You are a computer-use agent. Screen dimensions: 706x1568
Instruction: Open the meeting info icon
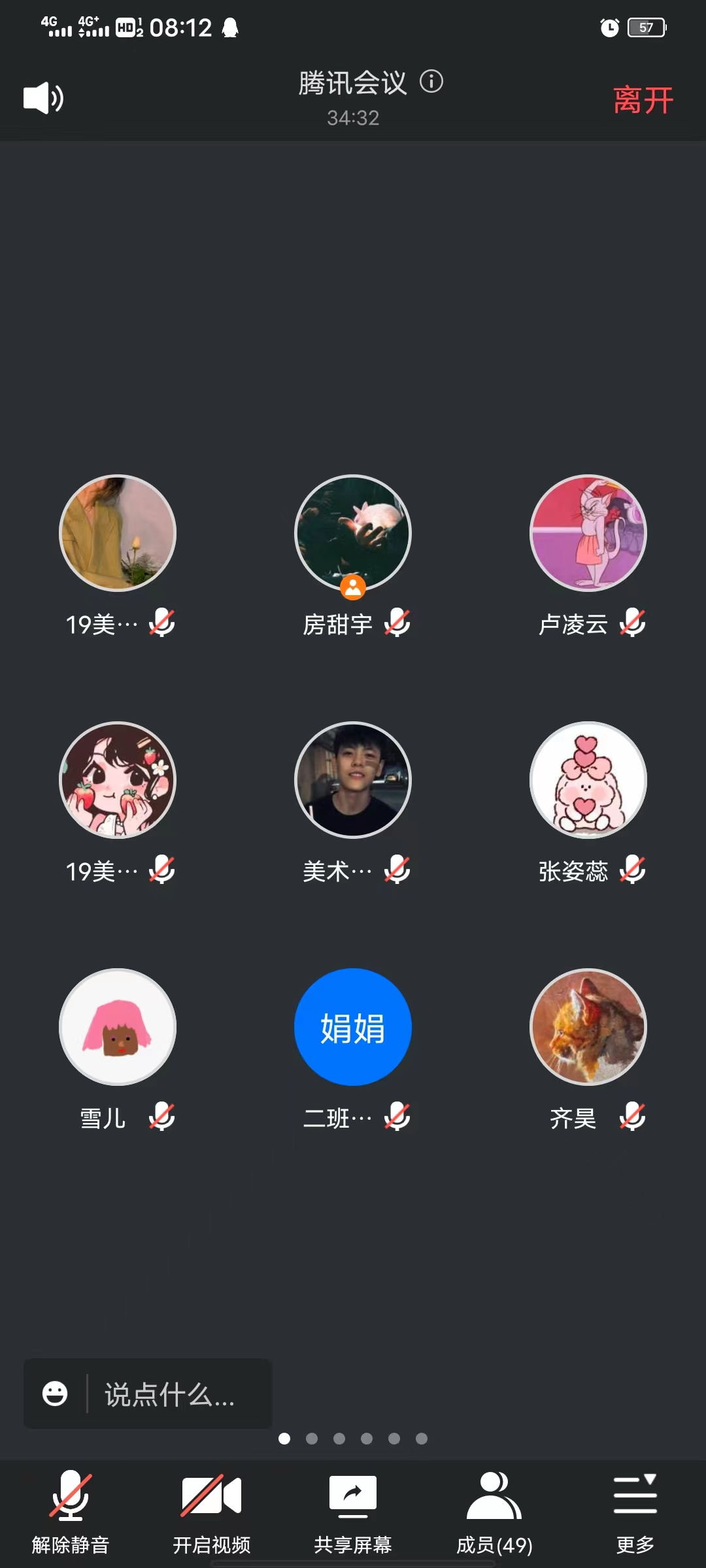431,82
